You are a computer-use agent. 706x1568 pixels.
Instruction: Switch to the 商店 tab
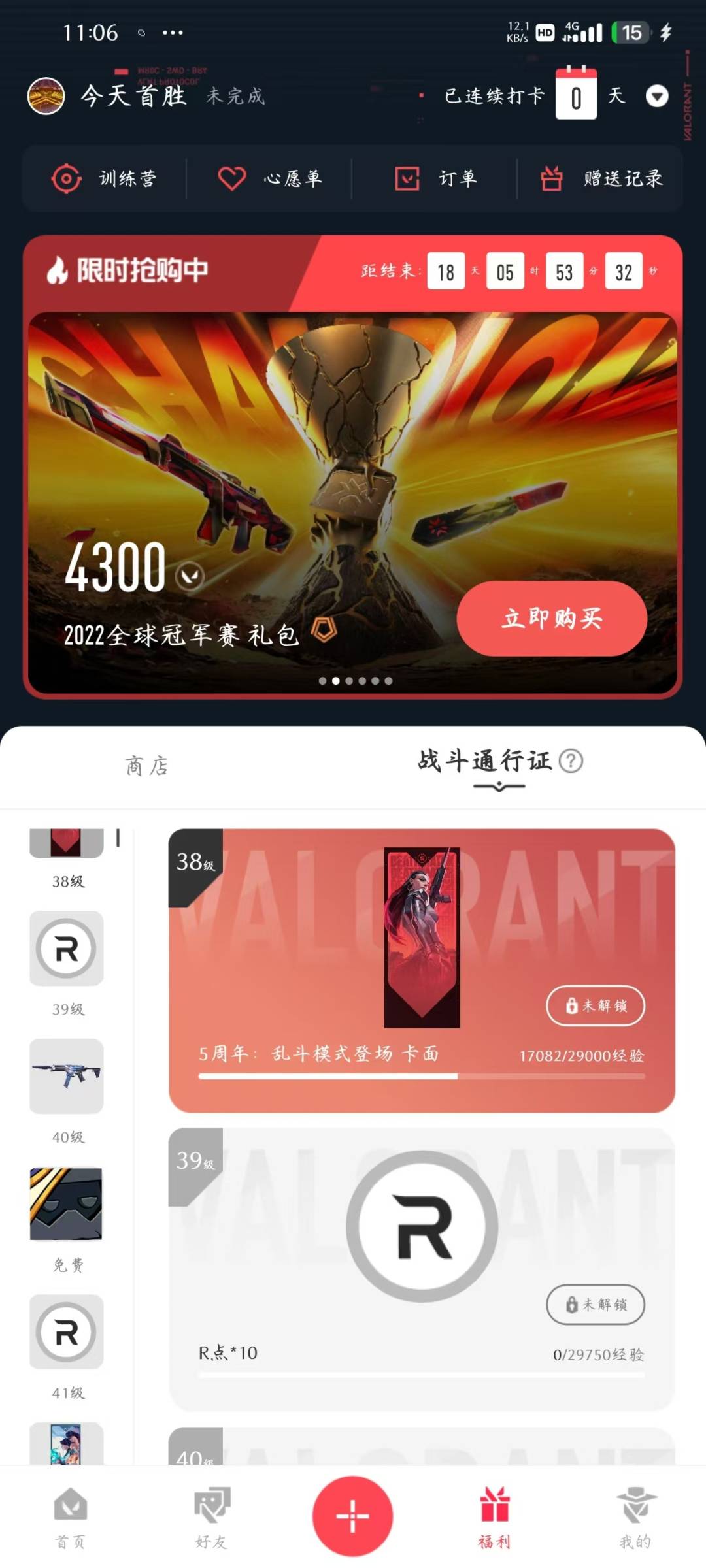tap(147, 766)
